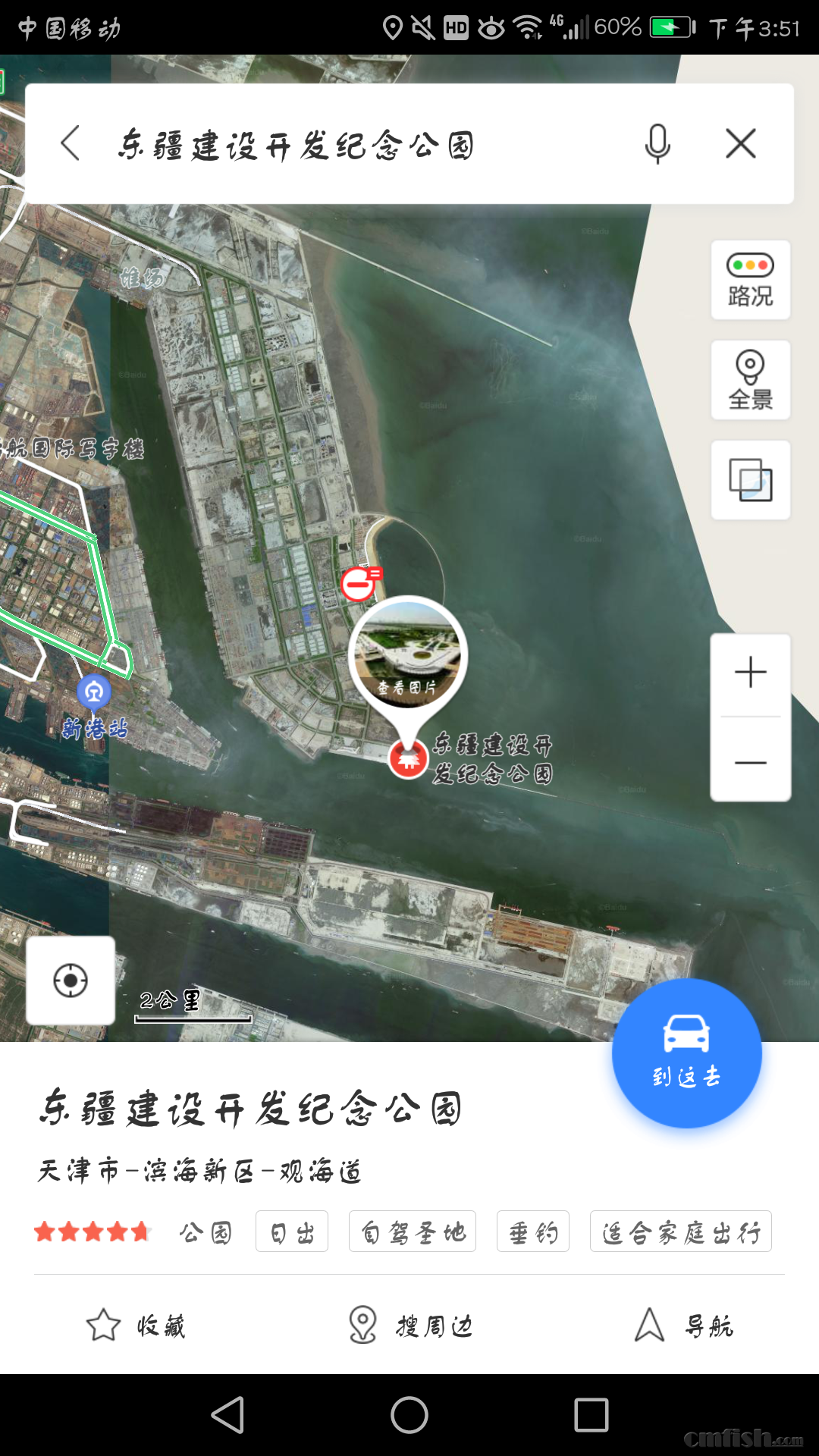Select the 自驾圣地 tag chip
819x1456 pixels.
click(412, 1232)
